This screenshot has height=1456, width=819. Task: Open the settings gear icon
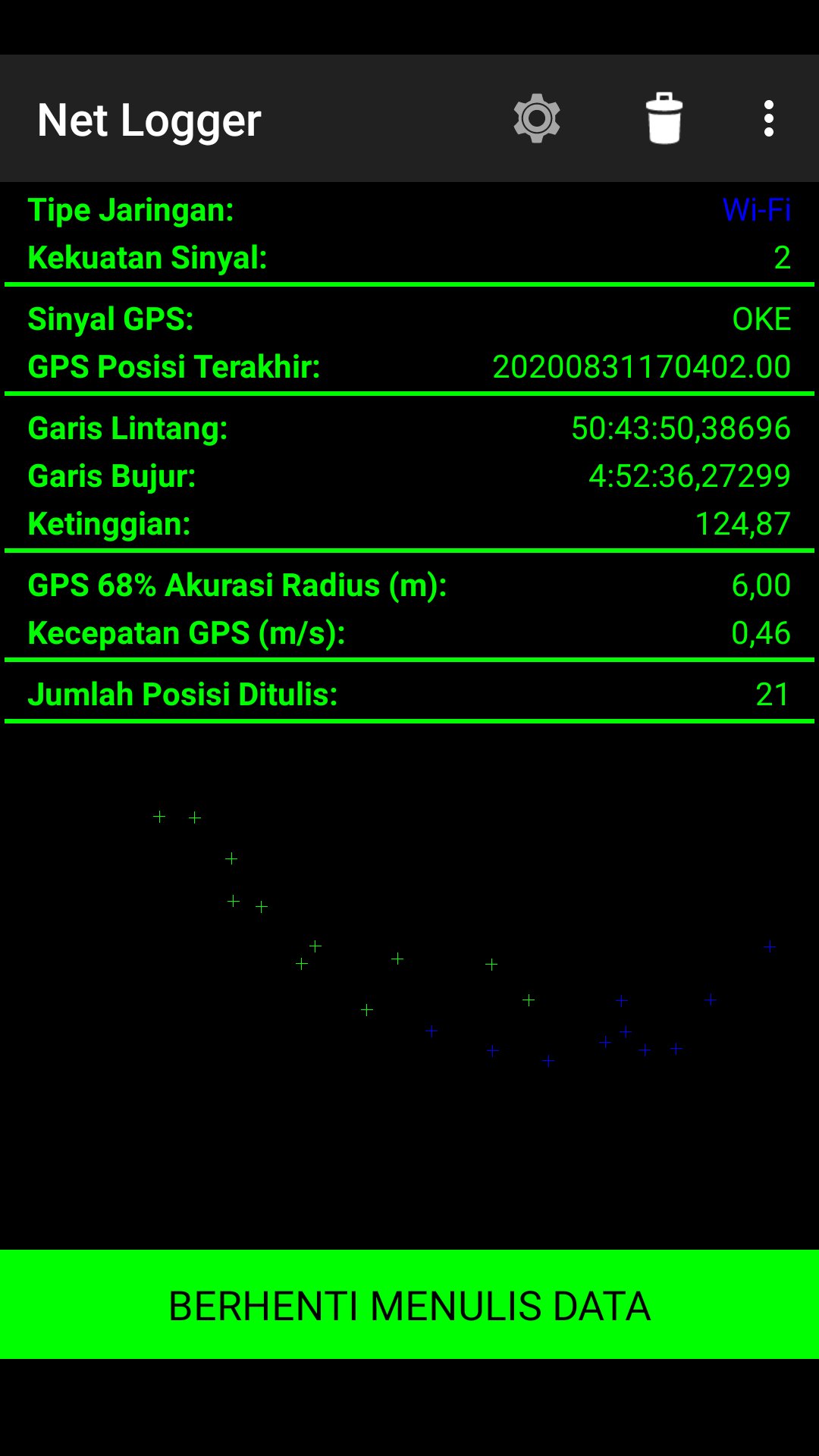pyautogui.click(x=537, y=118)
